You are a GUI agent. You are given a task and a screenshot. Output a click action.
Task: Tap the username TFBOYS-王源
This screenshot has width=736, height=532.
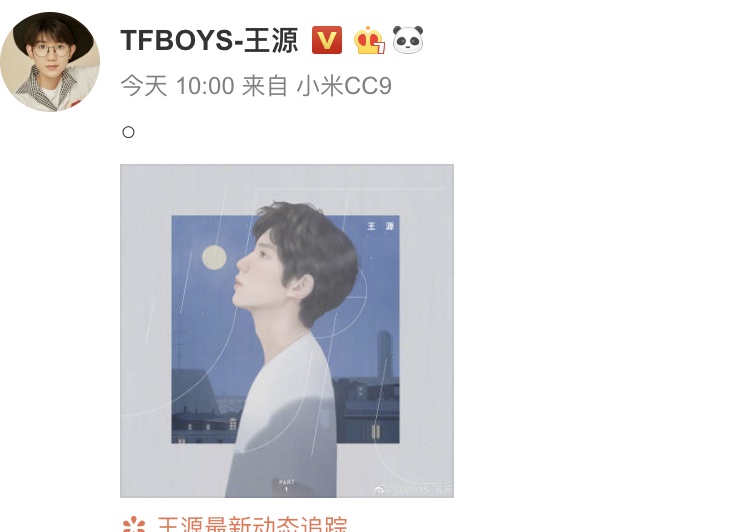[209, 40]
